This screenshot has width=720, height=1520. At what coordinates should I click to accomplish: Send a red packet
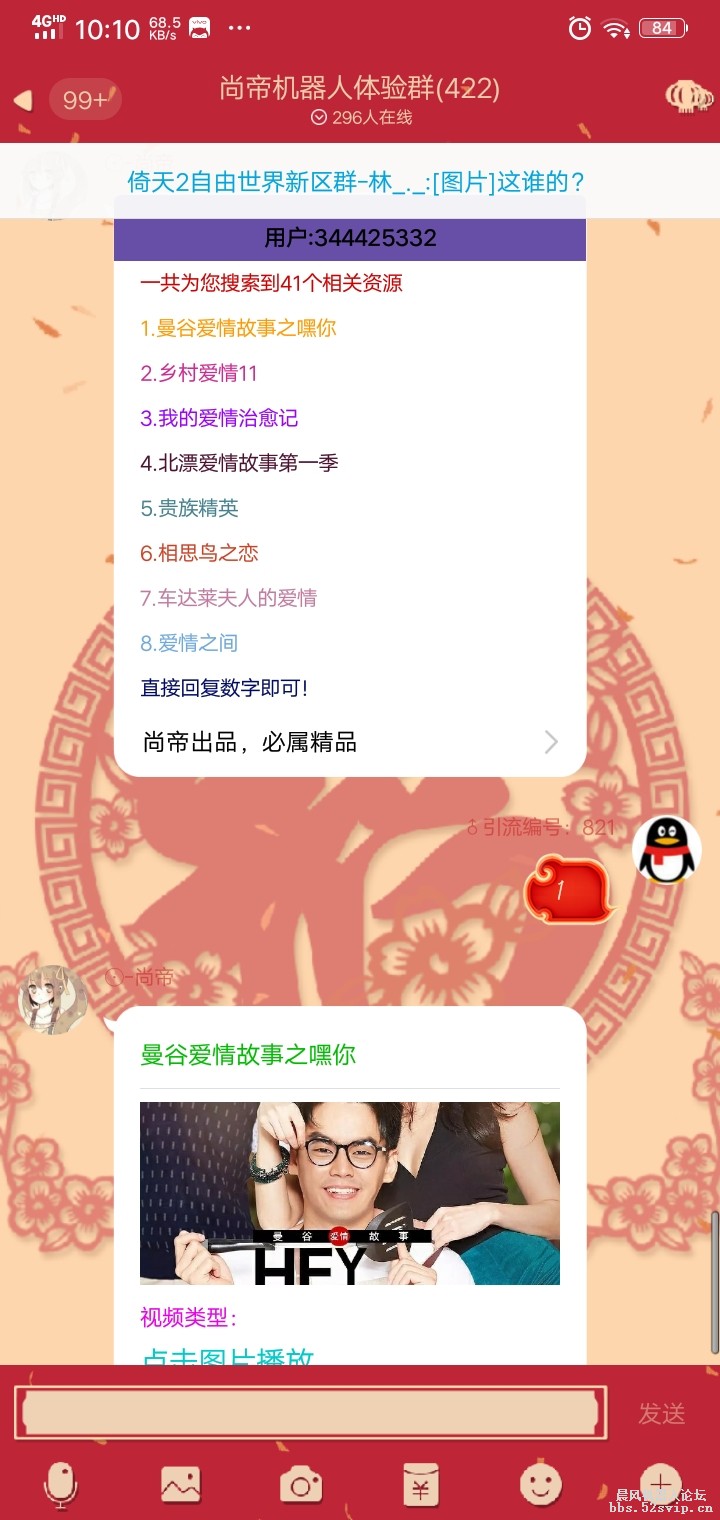tap(420, 1484)
